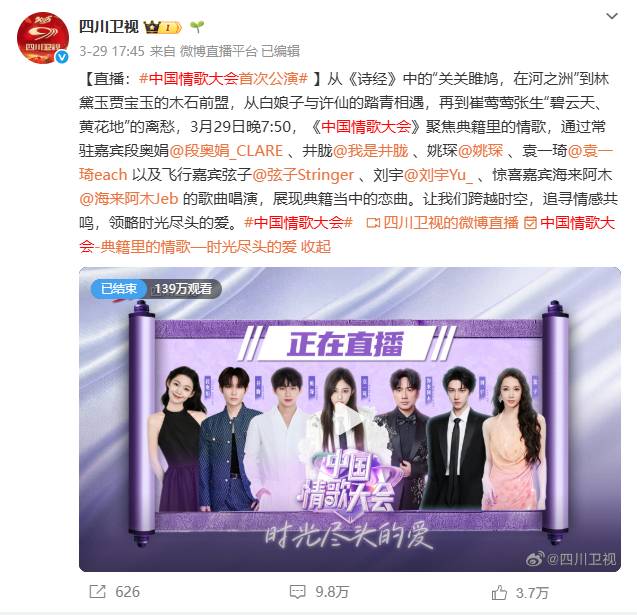Repost this post with 626 shares
The width and height of the screenshot is (637, 615).
point(115,592)
